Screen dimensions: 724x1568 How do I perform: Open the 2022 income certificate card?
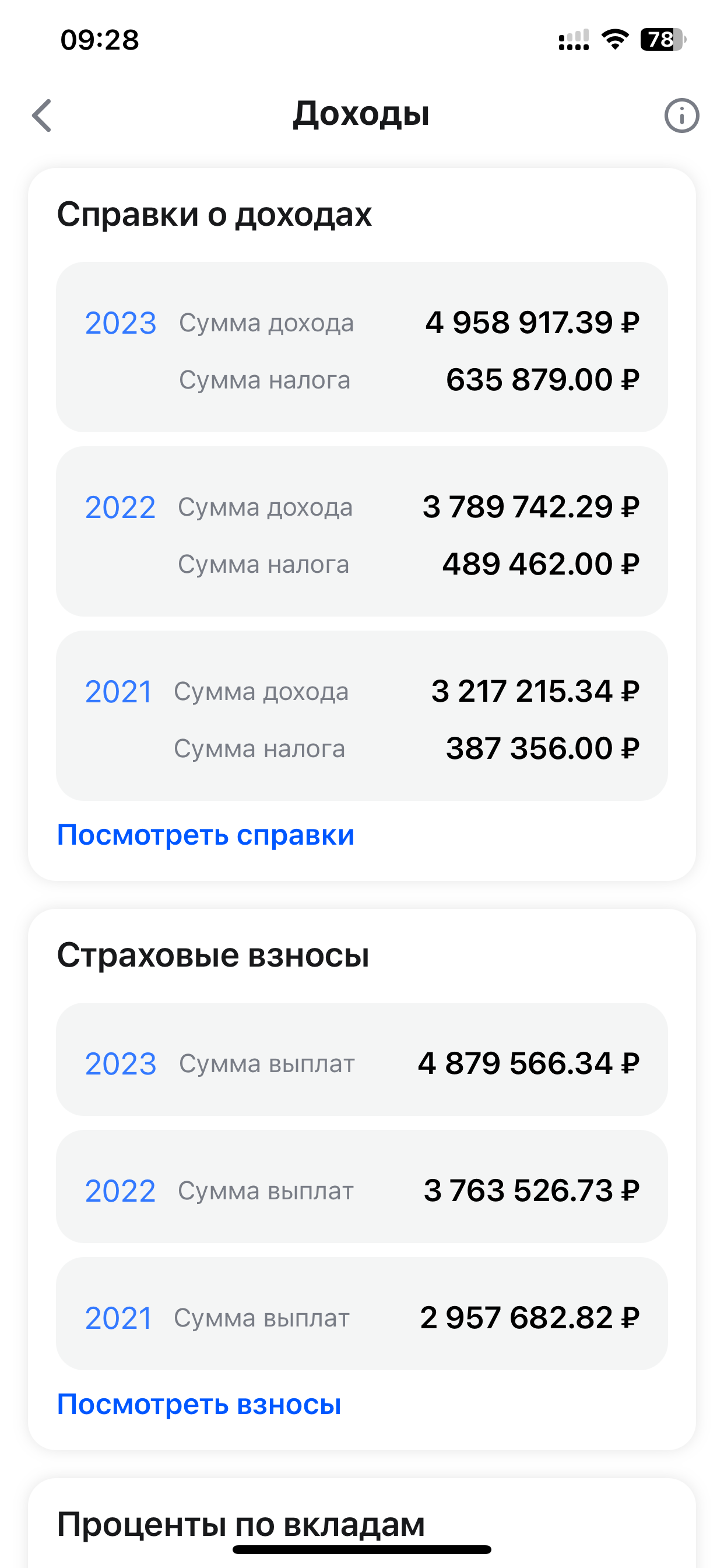tap(361, 531)
